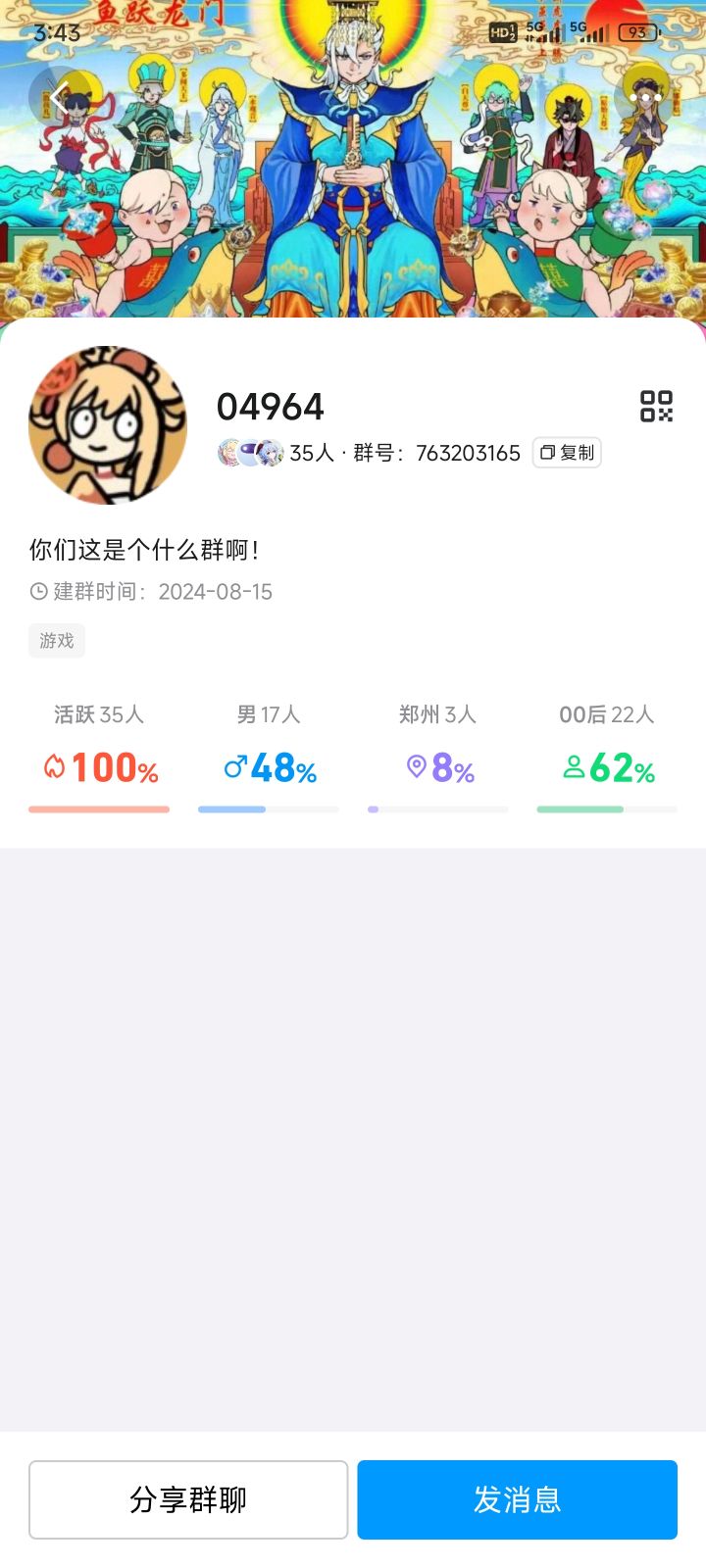Expand the member avatars beside 35人

point(247,453)
